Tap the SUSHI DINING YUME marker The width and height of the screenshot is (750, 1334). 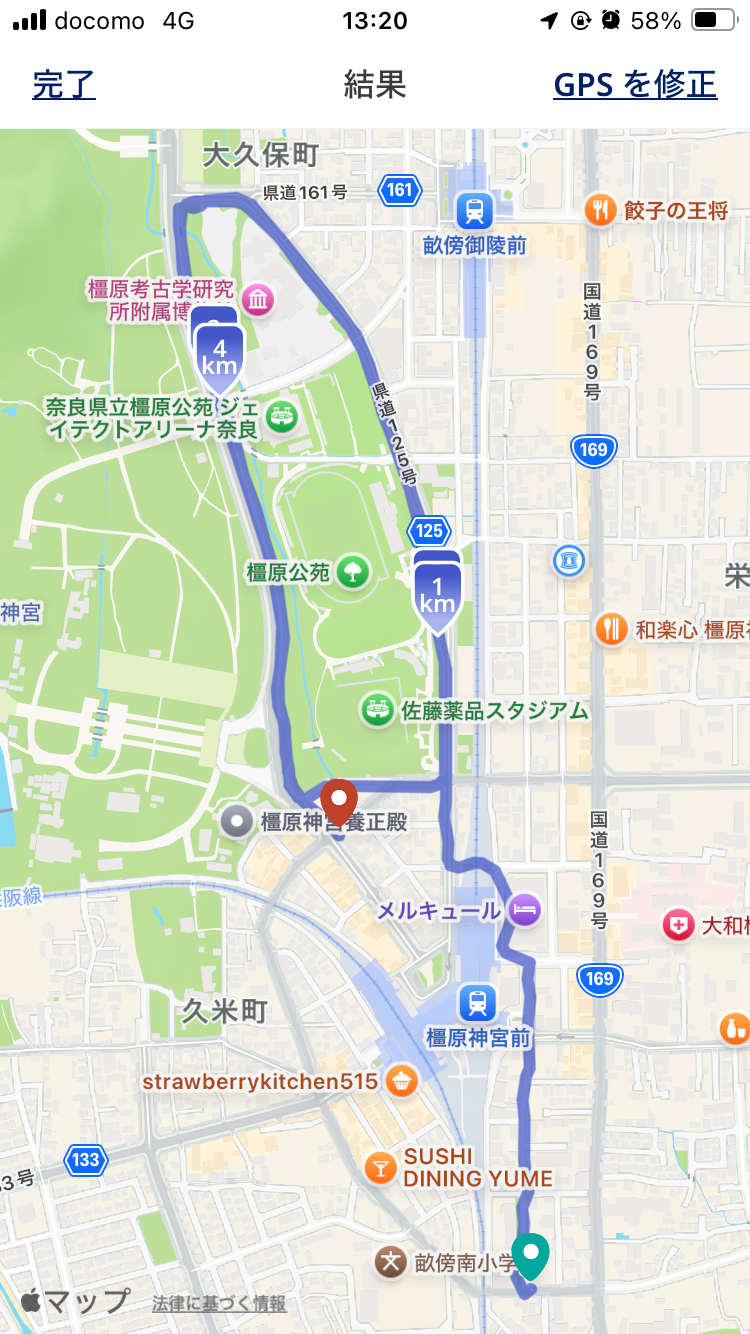click(x=380, y=1167)
